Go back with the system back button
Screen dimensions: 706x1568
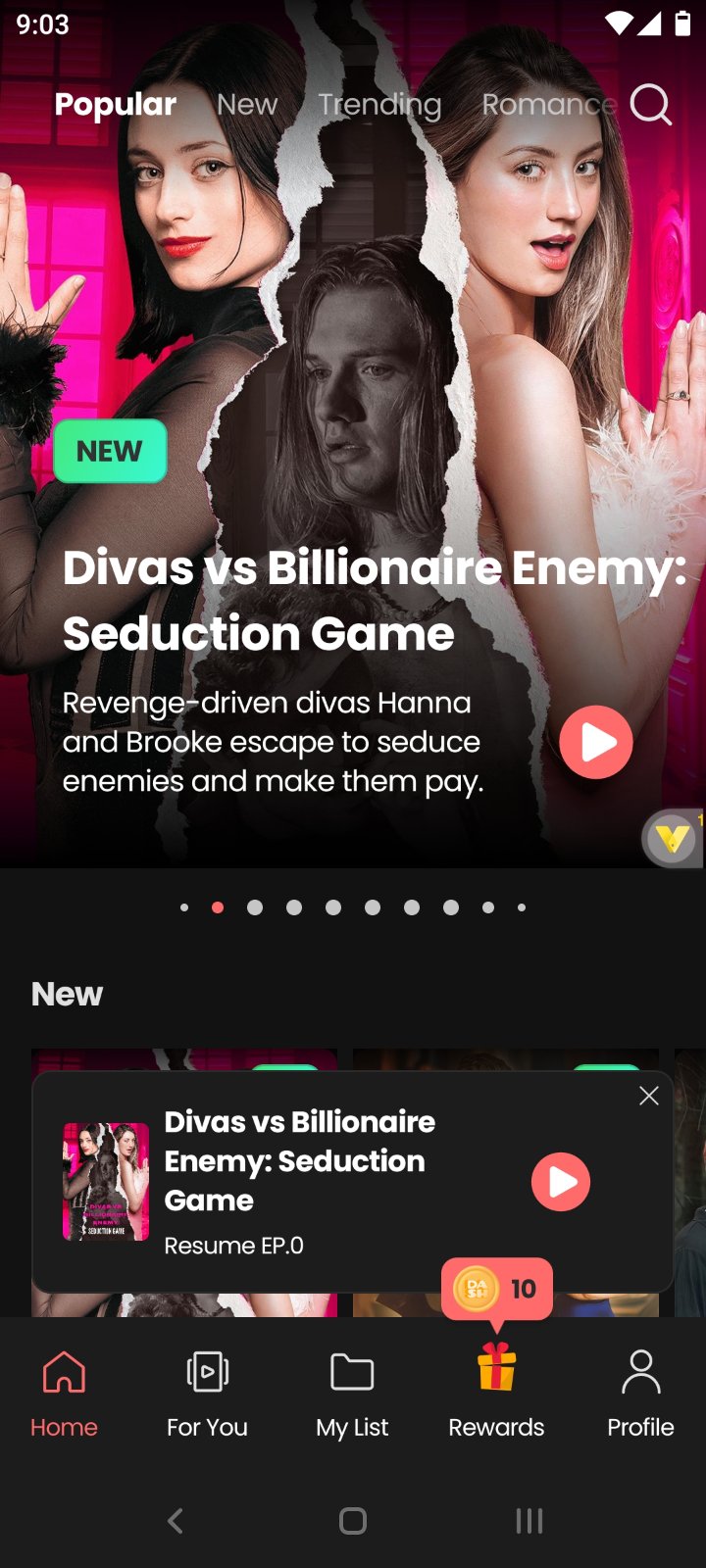[176, 1521]
